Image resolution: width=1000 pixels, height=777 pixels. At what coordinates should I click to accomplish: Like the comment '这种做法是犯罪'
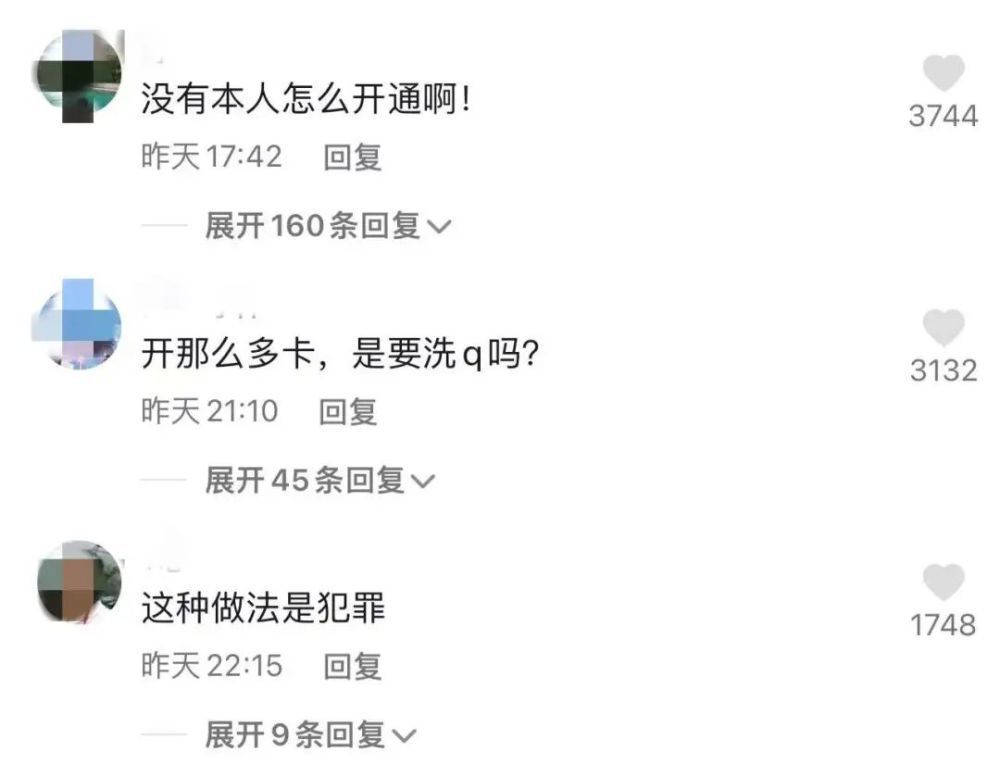pyautogui.click(x=943, y=583)
